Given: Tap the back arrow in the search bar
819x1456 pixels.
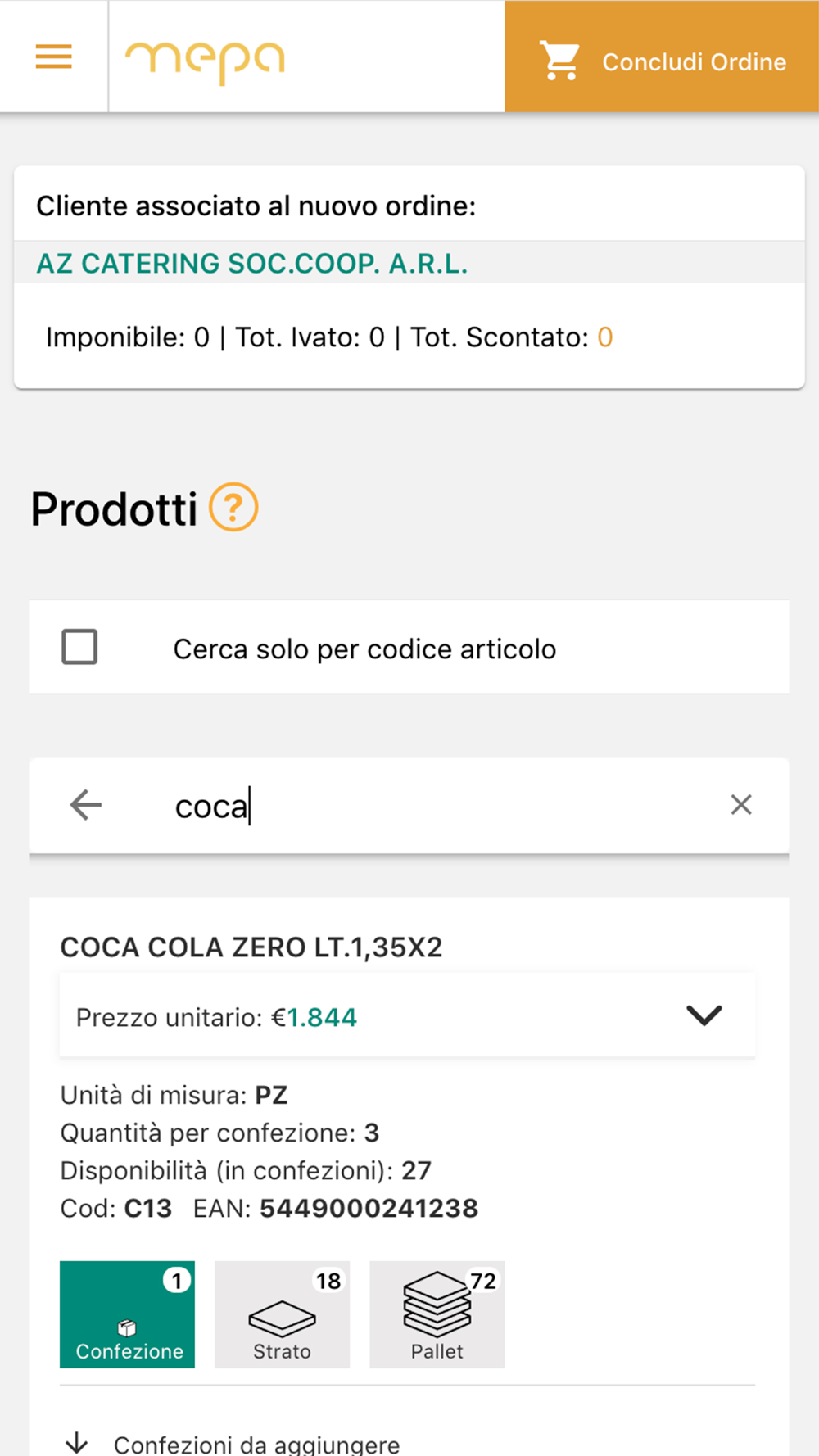Looking at the screenshot, I should click(x=85, y=805).
